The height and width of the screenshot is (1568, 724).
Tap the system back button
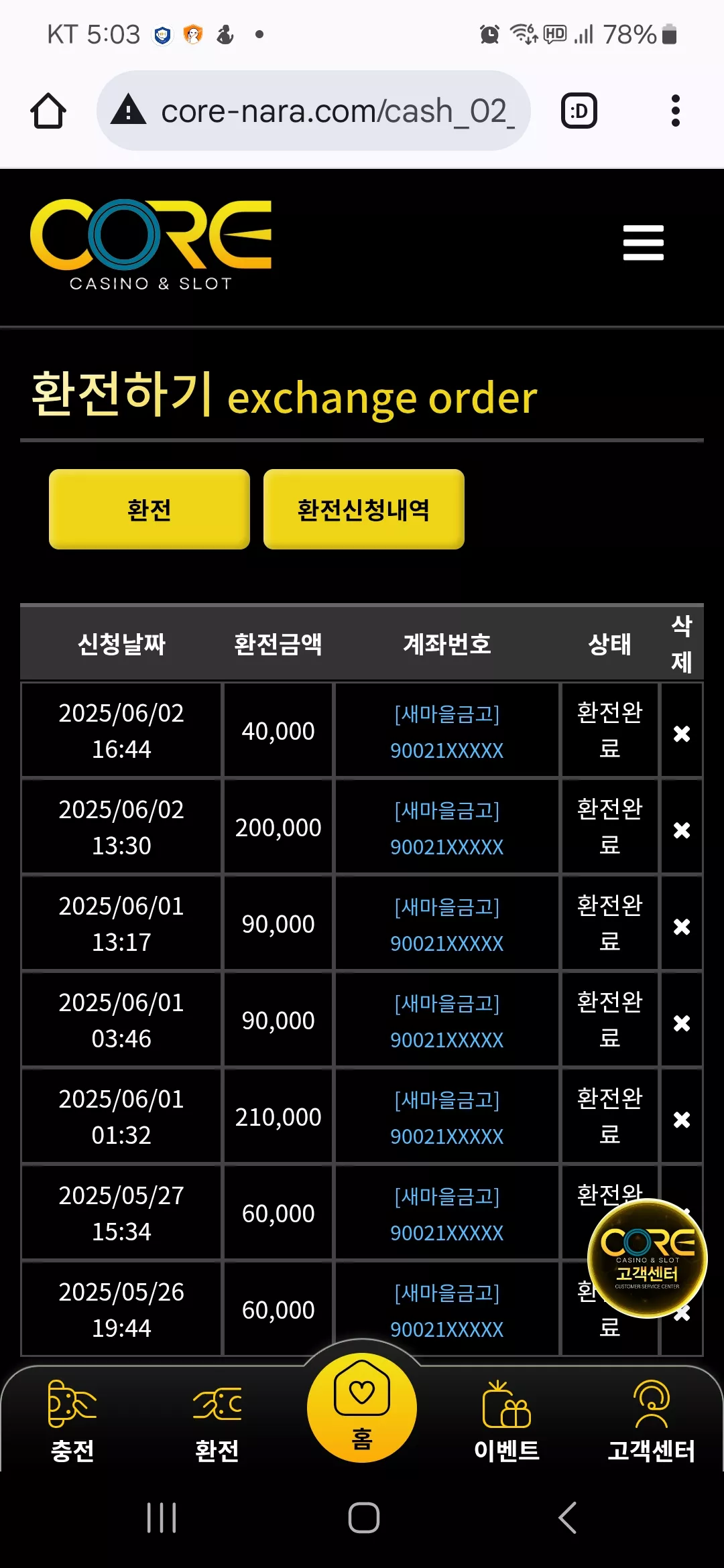point(567,1518)
